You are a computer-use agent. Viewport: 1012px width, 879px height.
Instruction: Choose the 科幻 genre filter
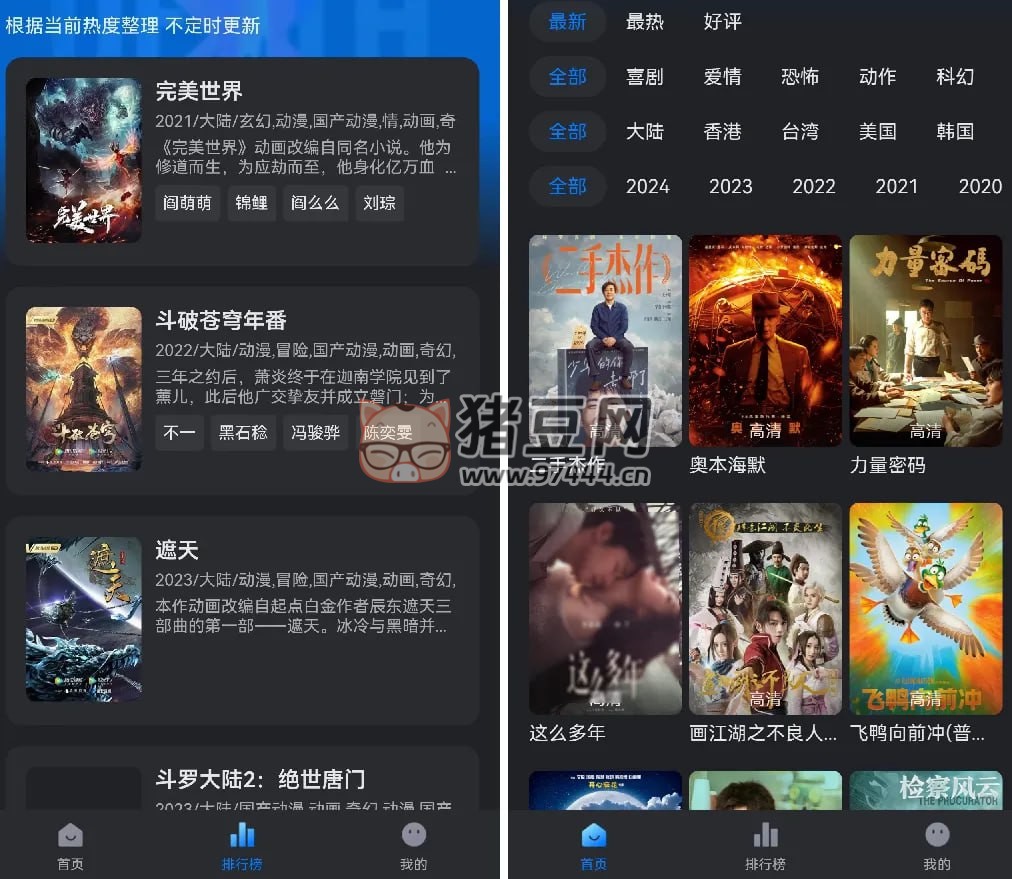click(955, 76)
